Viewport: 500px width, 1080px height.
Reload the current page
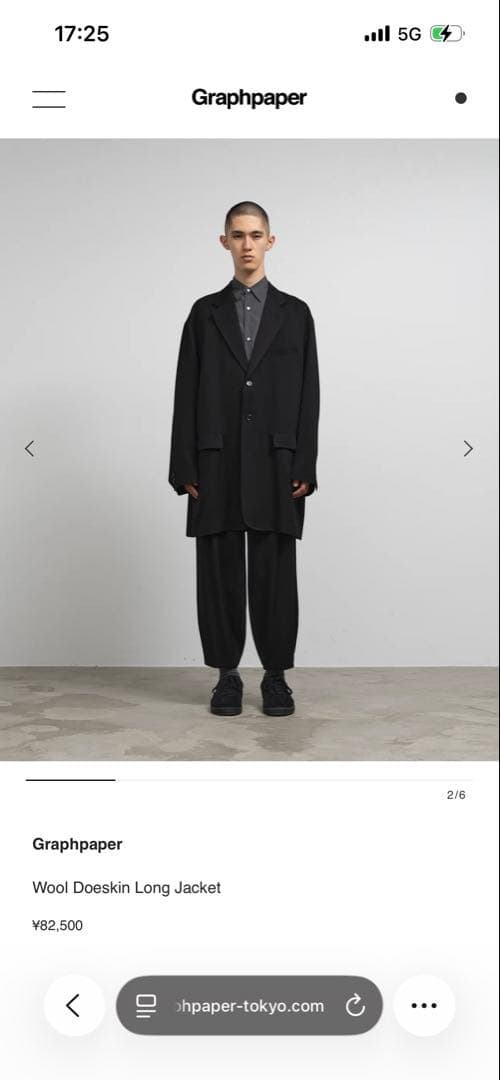pyautogui.click(x=355, y=1006)
